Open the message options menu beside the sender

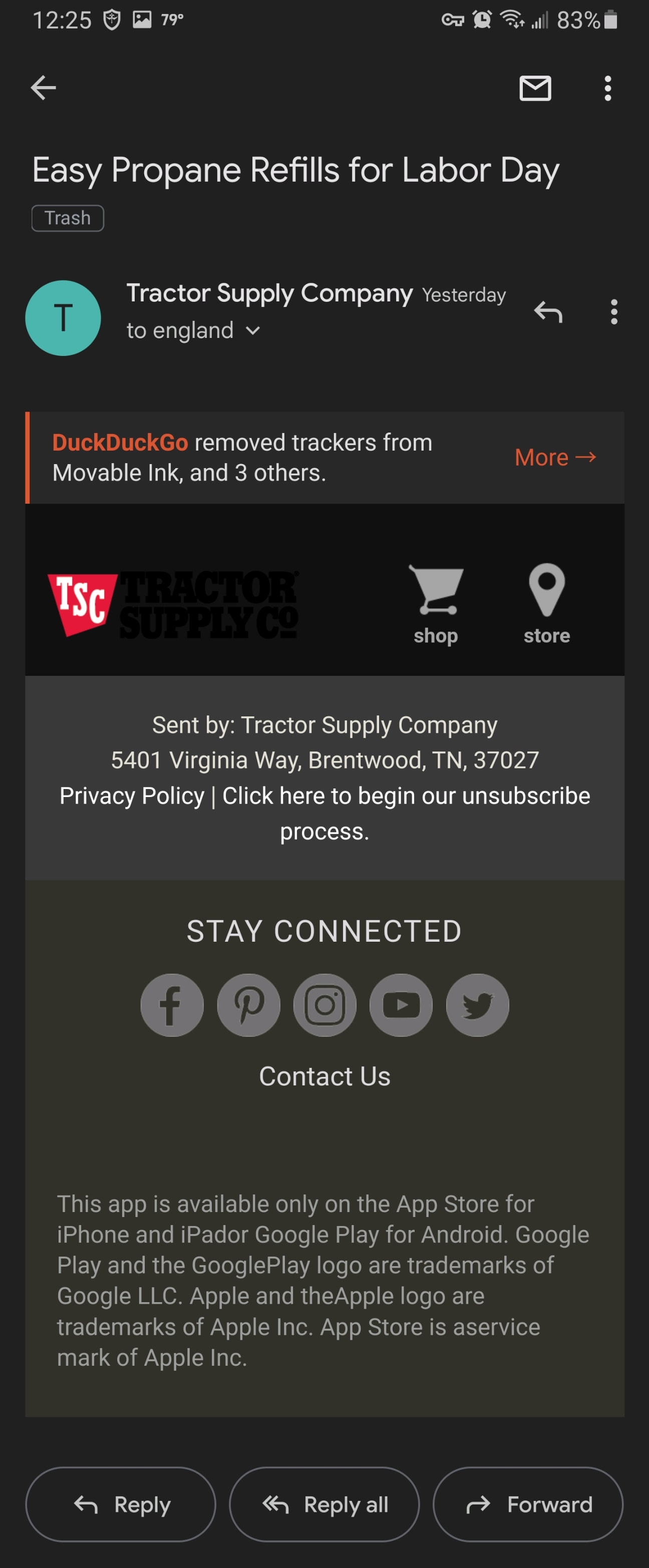613,312
